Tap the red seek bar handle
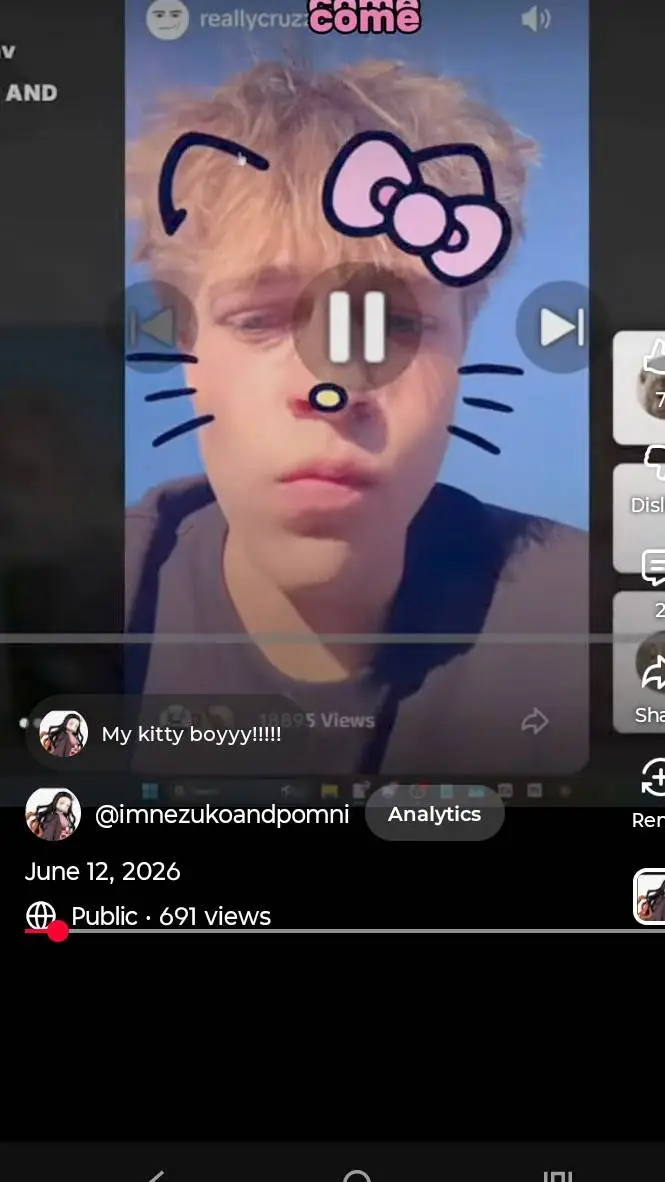Viewport: 665px width, 1182px height. pyautogui.click(x=57, y=932)
